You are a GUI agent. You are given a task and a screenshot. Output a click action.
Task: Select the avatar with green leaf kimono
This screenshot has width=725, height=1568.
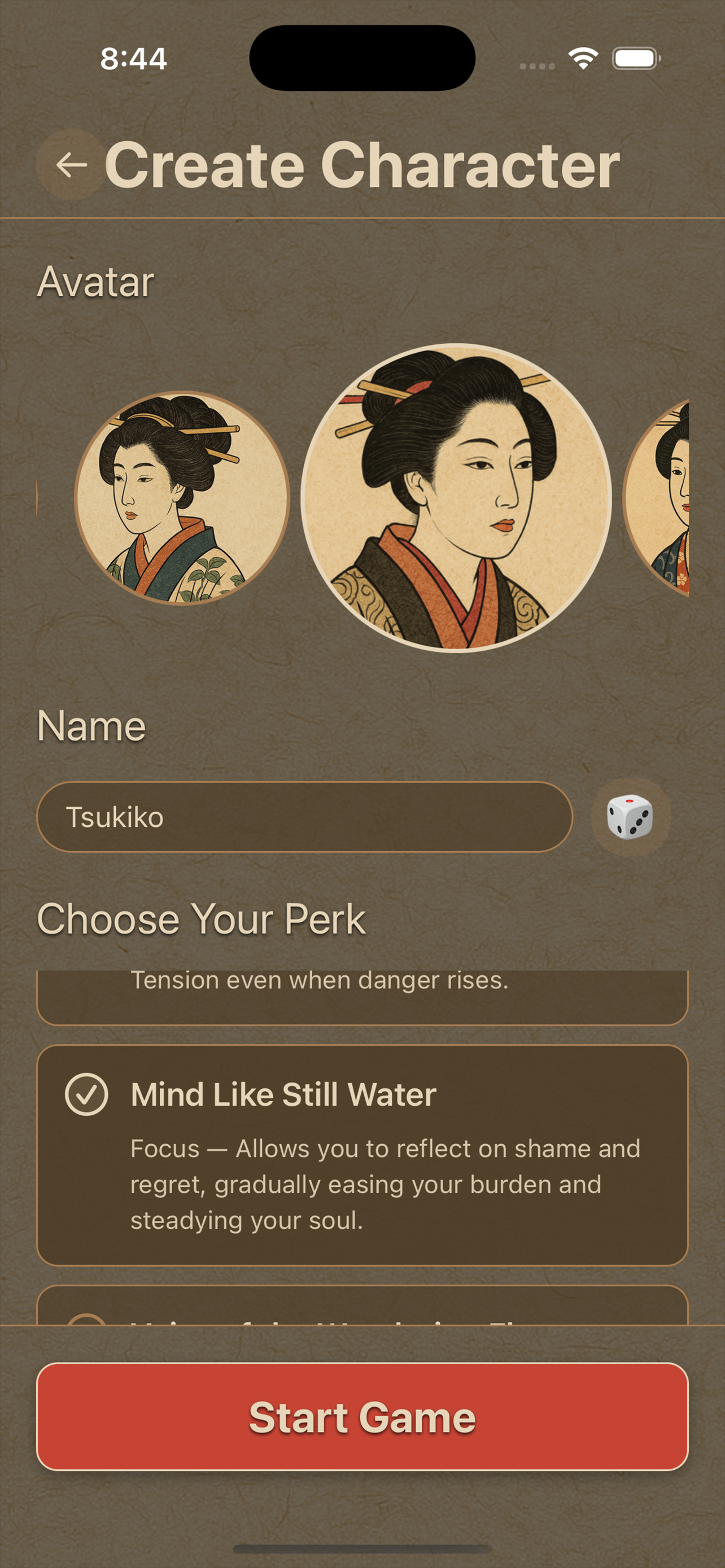182,498
